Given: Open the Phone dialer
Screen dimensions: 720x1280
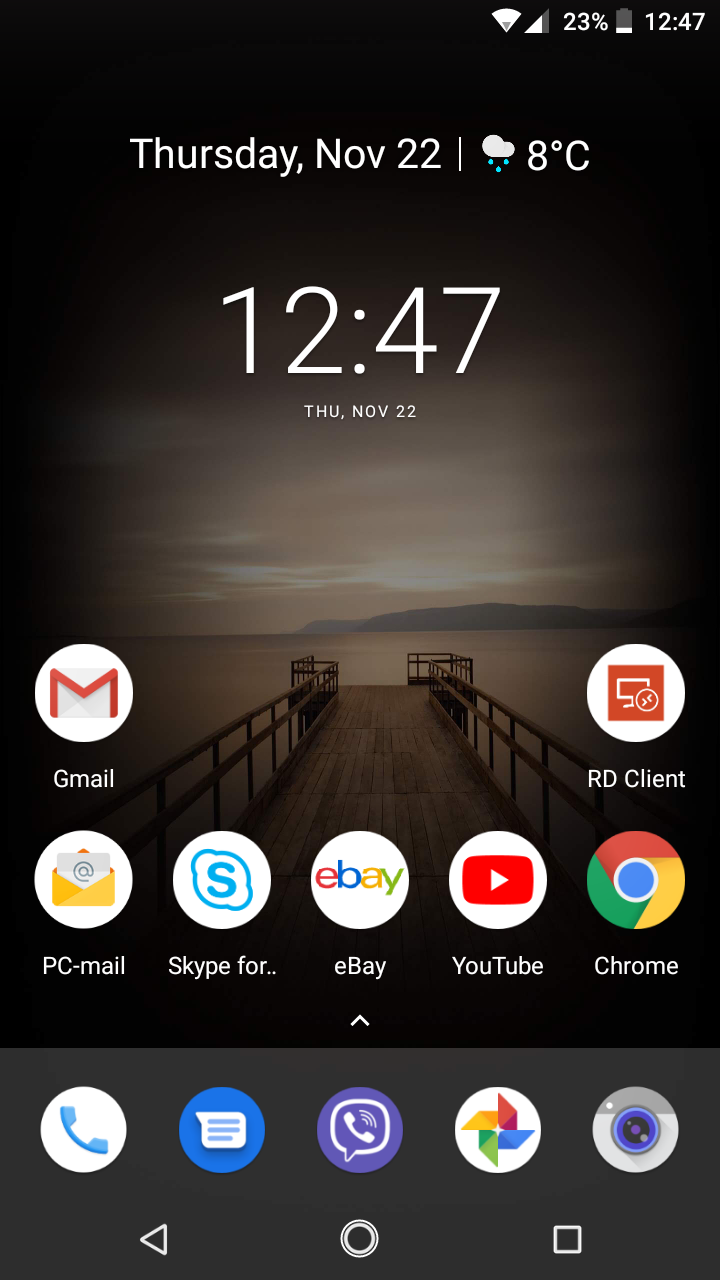Looking at the screenshot, I should point(84,1130).
